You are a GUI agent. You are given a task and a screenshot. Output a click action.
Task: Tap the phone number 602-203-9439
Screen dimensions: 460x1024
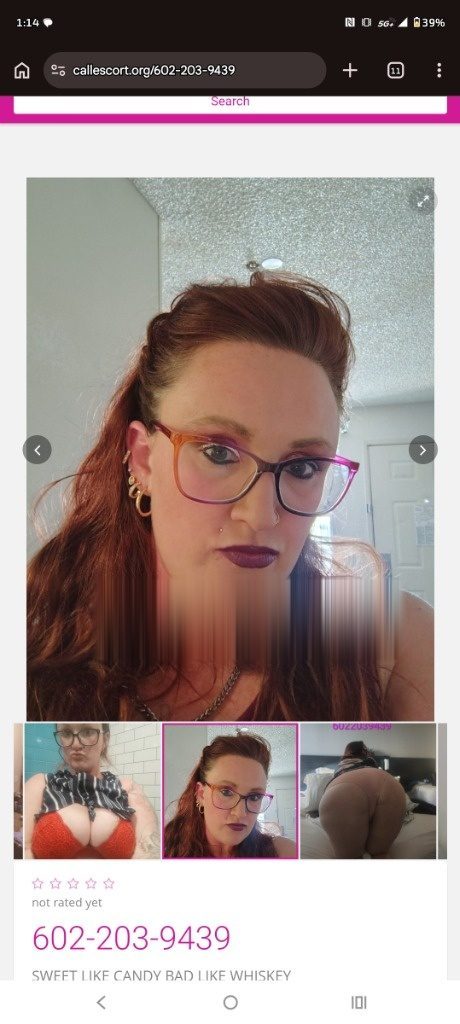click(131, 938)
